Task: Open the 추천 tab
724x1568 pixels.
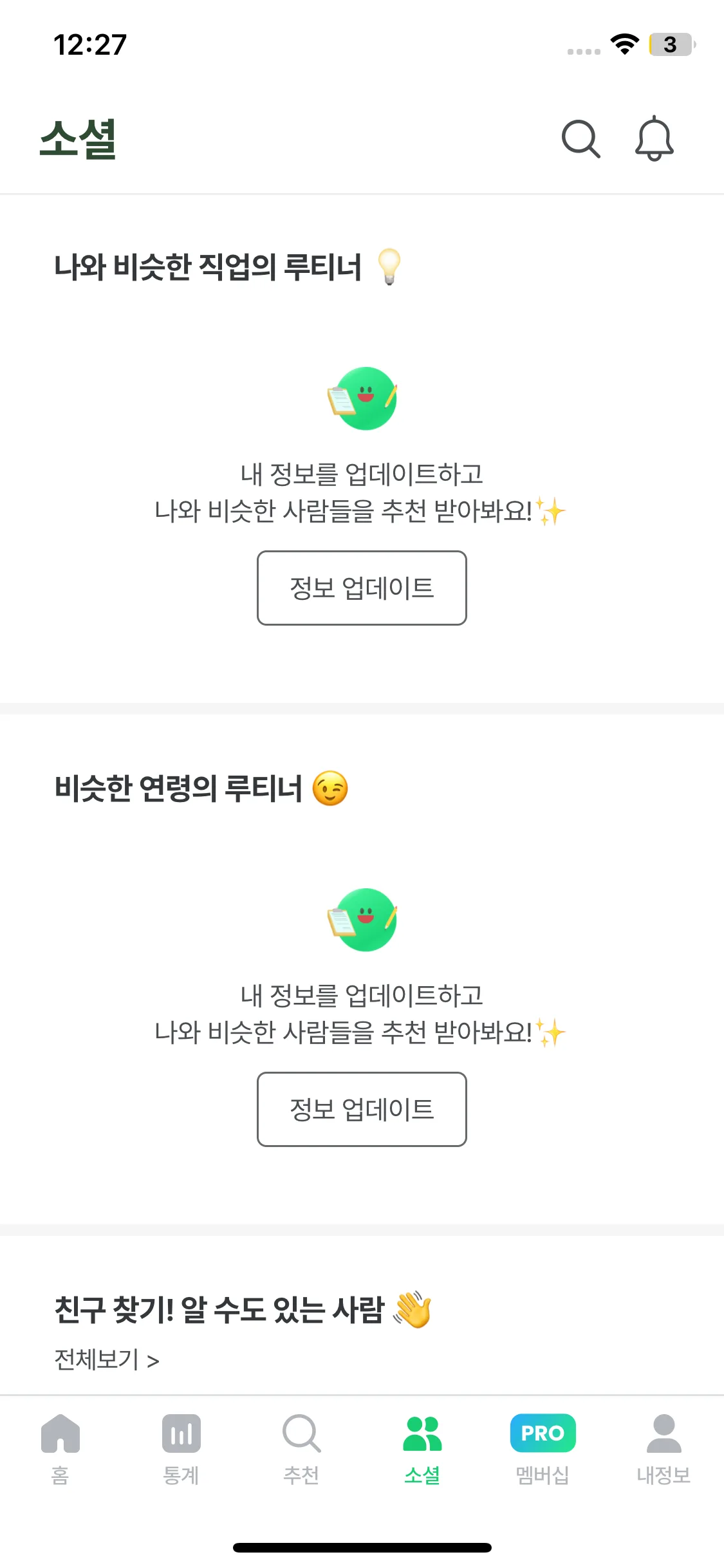Action: click(x=301, y=1448)
